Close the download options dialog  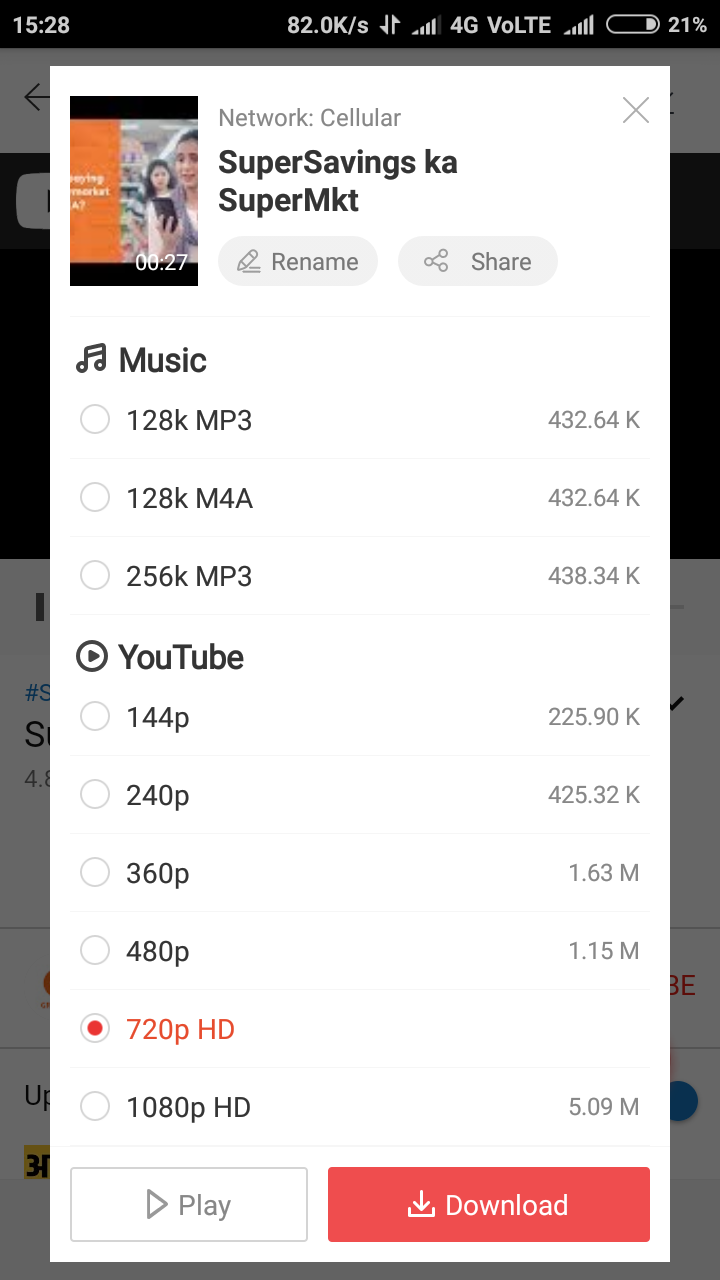pos(636,110)
